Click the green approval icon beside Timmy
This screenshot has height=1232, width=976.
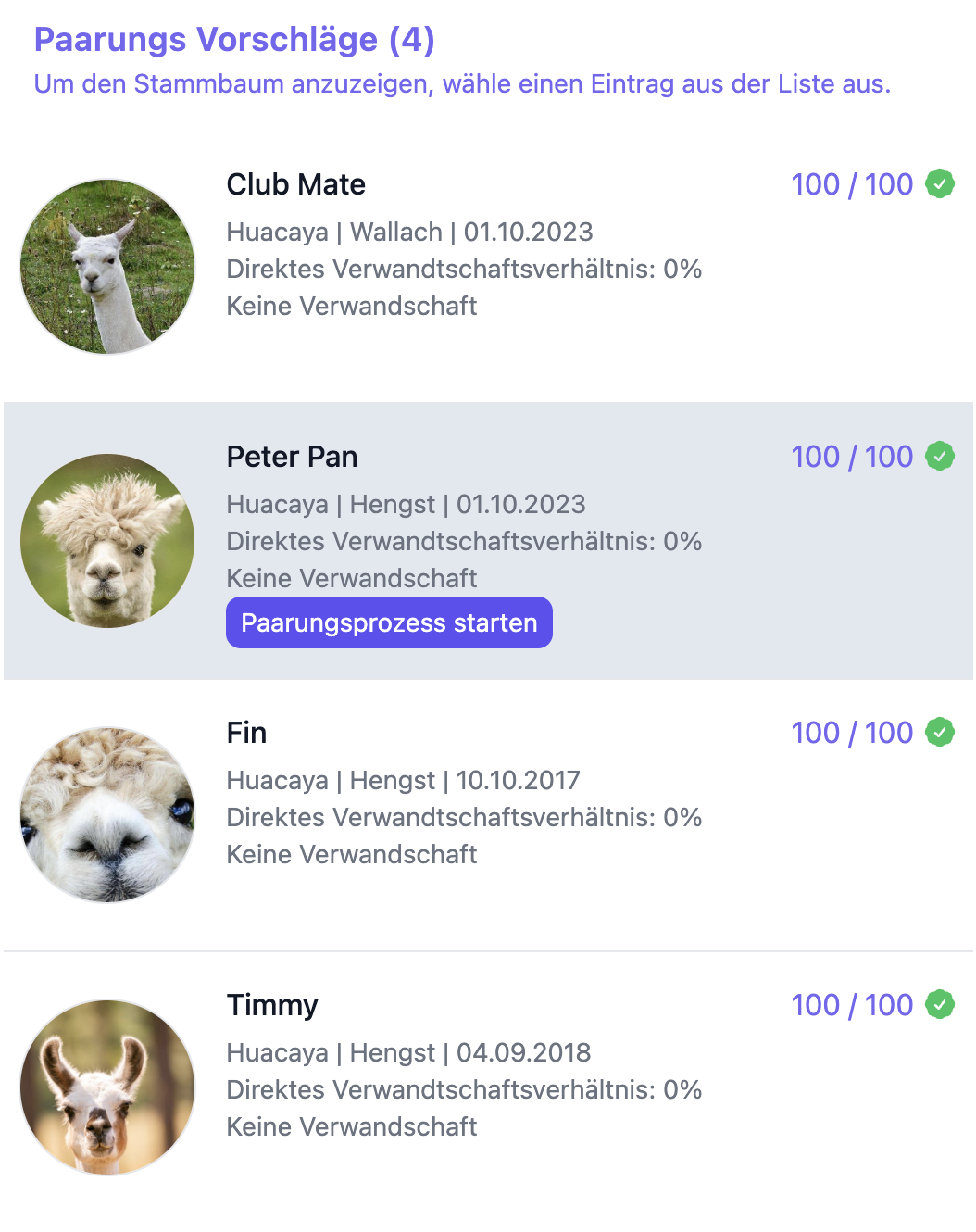[x=942, y=1005]
